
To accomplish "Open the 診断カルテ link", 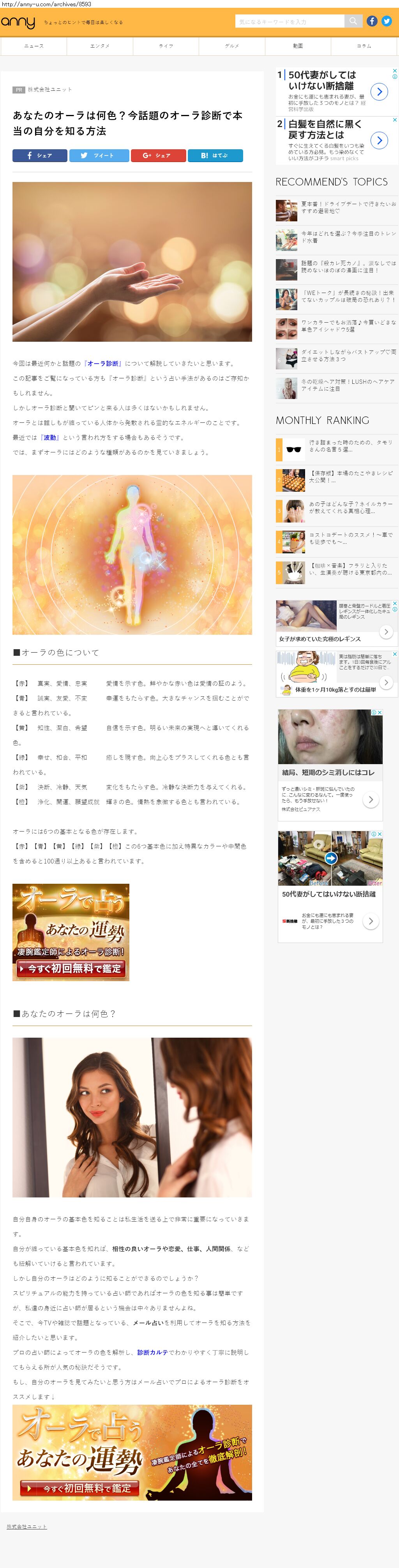I will [152, 1352].
